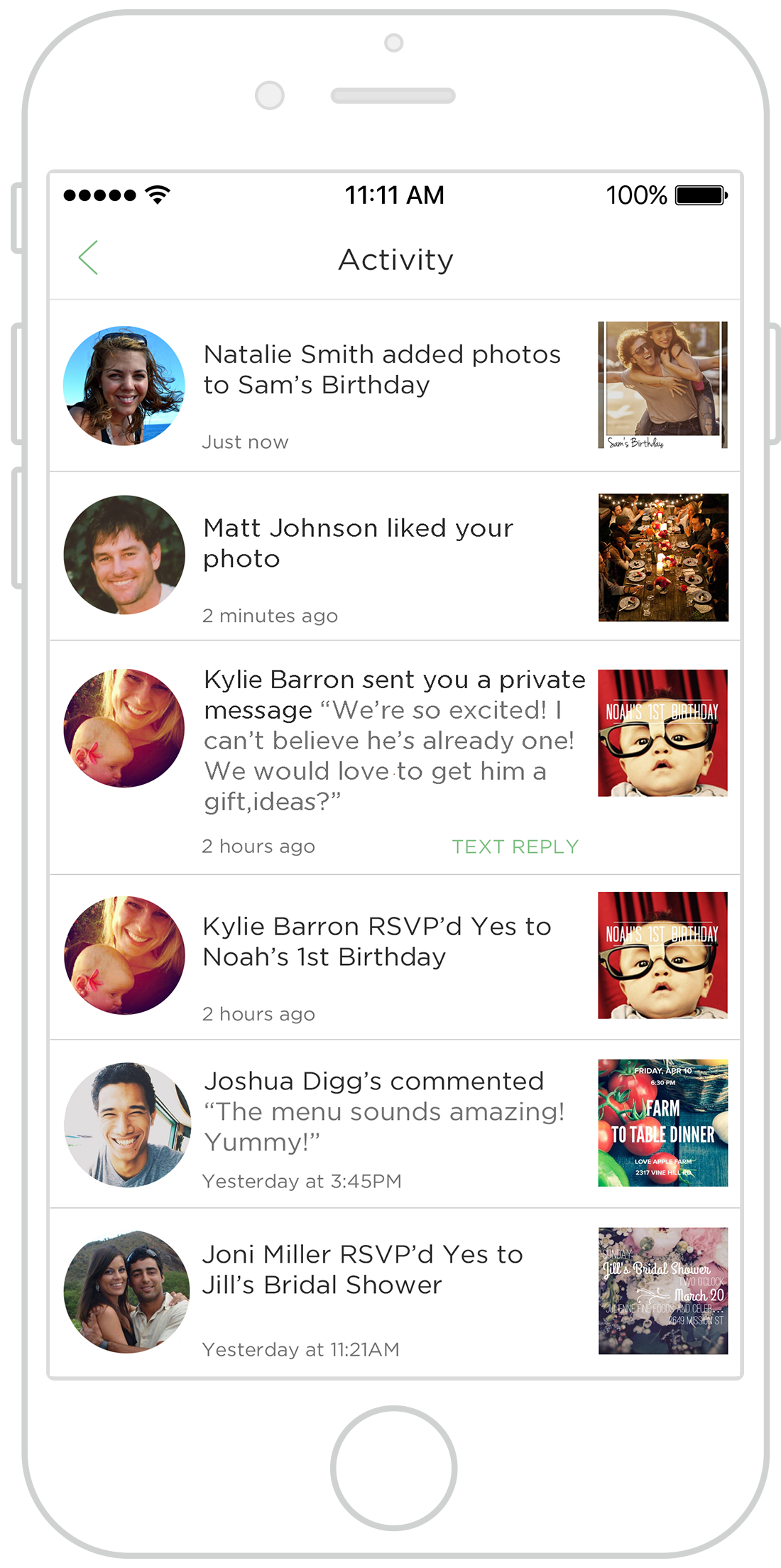Open Matt Johnson's photo like notification
Image resolution: width=781 pixels, height=1568 pixels.
pos(358,543)
